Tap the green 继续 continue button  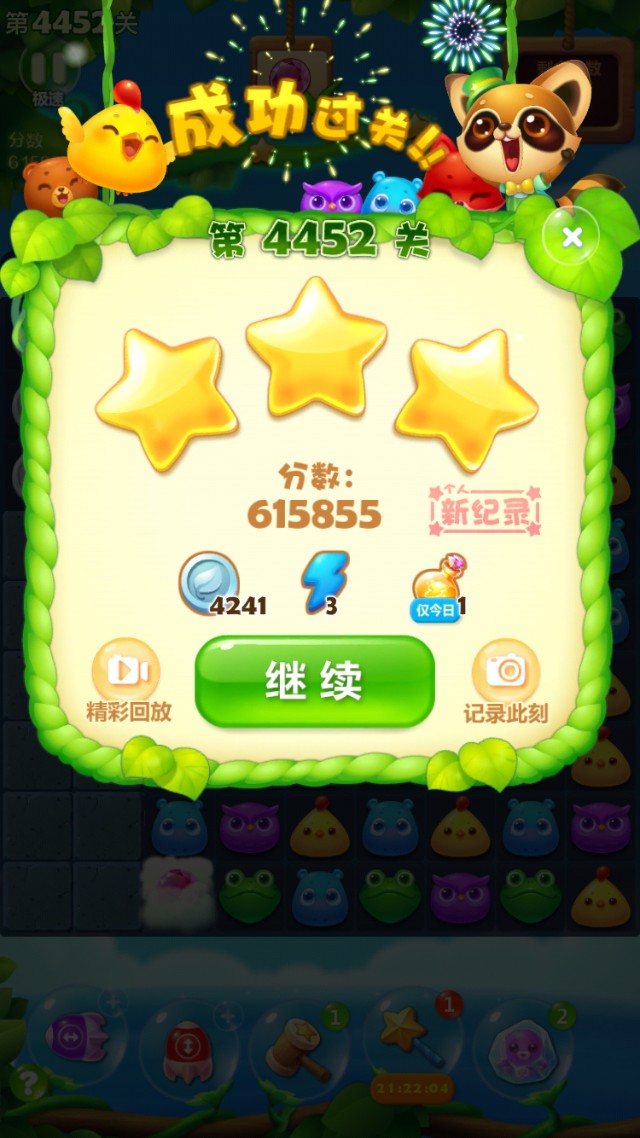pos(314,681)
